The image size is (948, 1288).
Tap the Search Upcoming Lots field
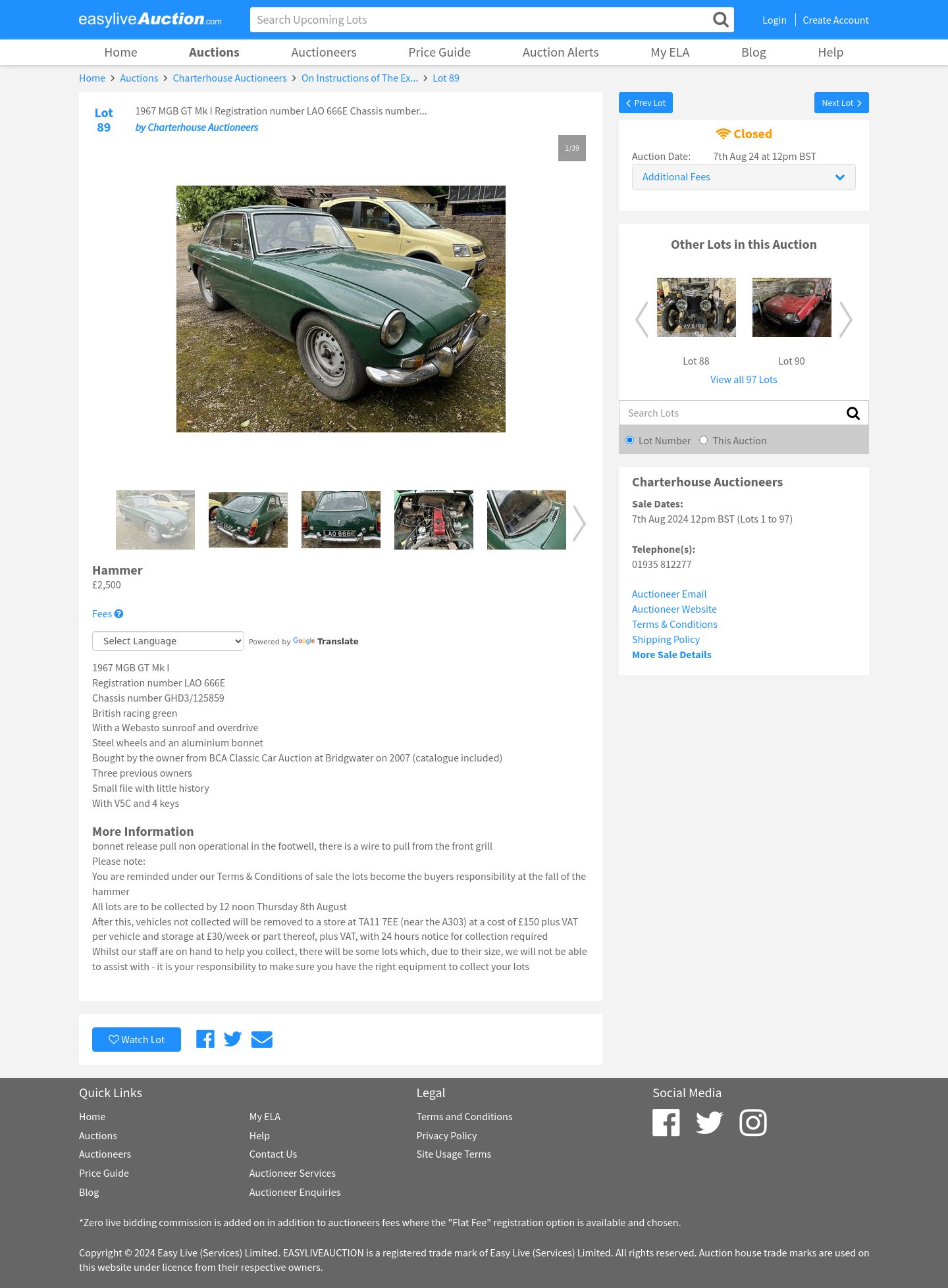481,20
